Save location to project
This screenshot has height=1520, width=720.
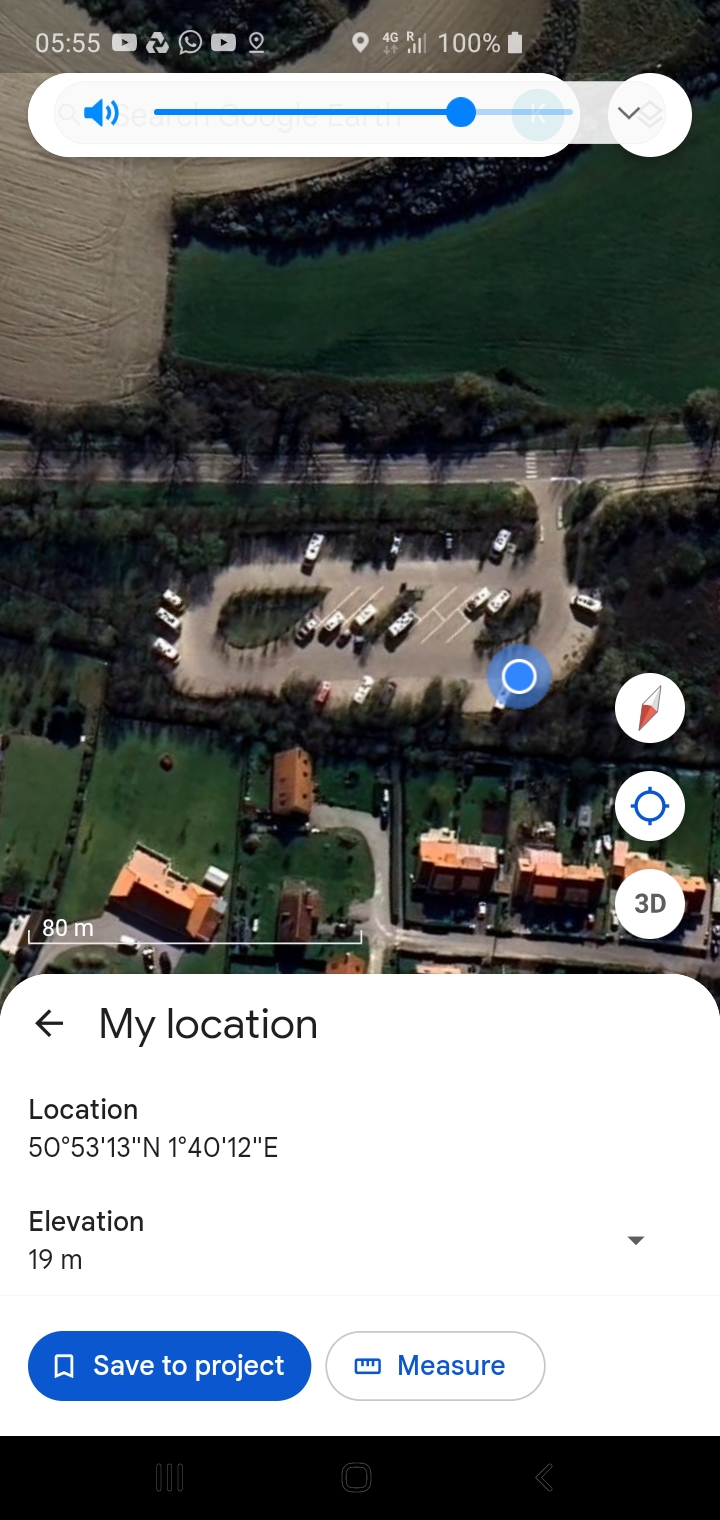[x=168, y=1365]
